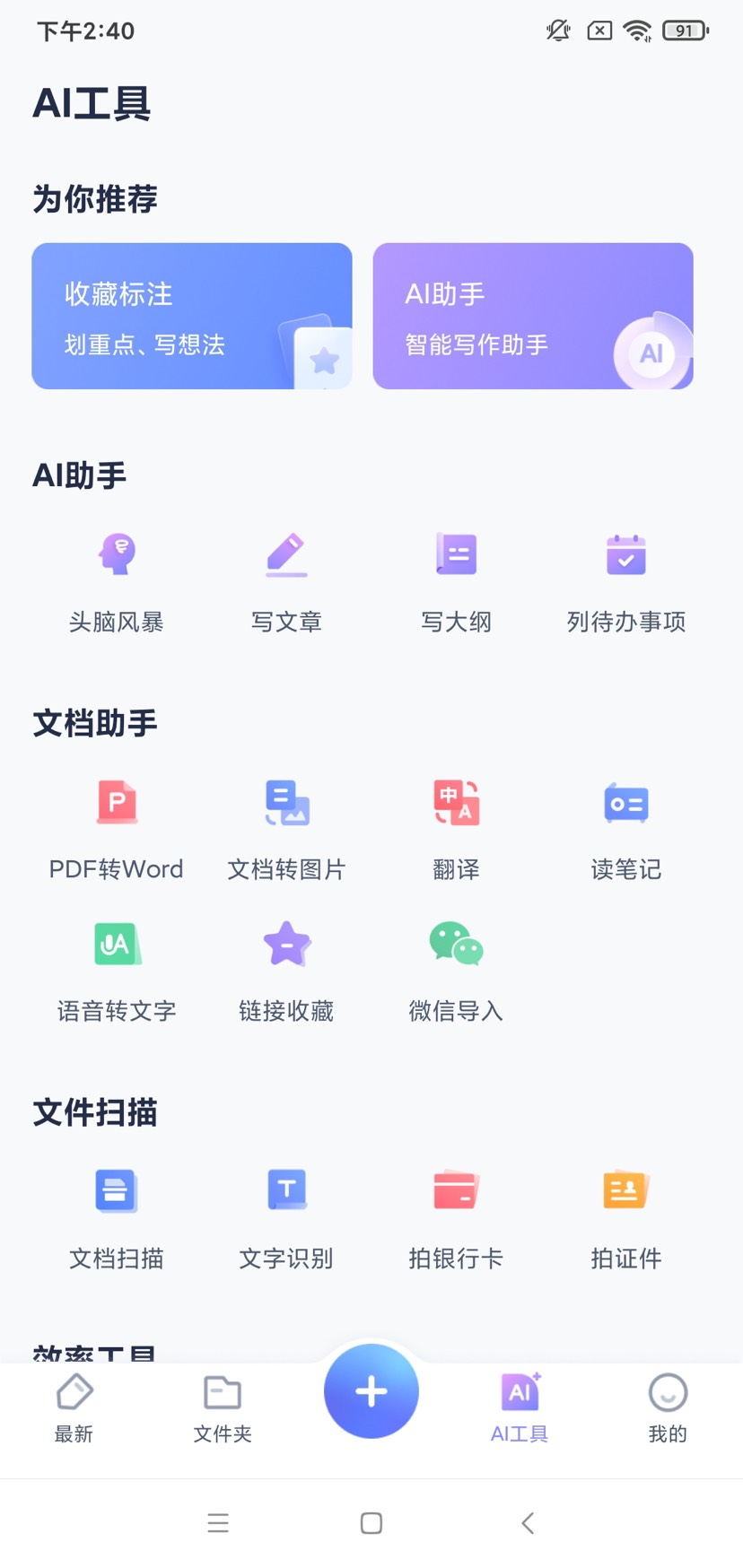Tap the blue plus create button
Image resolution: width=743 pixels, height=1568 pixels.
click(371, 1391)
